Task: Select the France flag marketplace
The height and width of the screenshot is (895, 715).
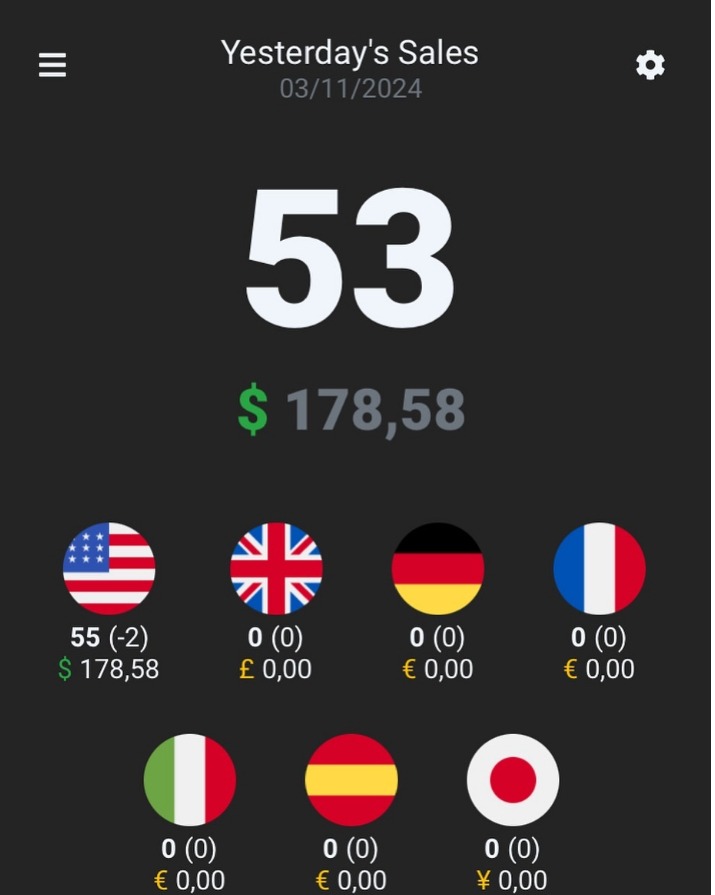Action: pyautogui.click(x=599, y=568)
